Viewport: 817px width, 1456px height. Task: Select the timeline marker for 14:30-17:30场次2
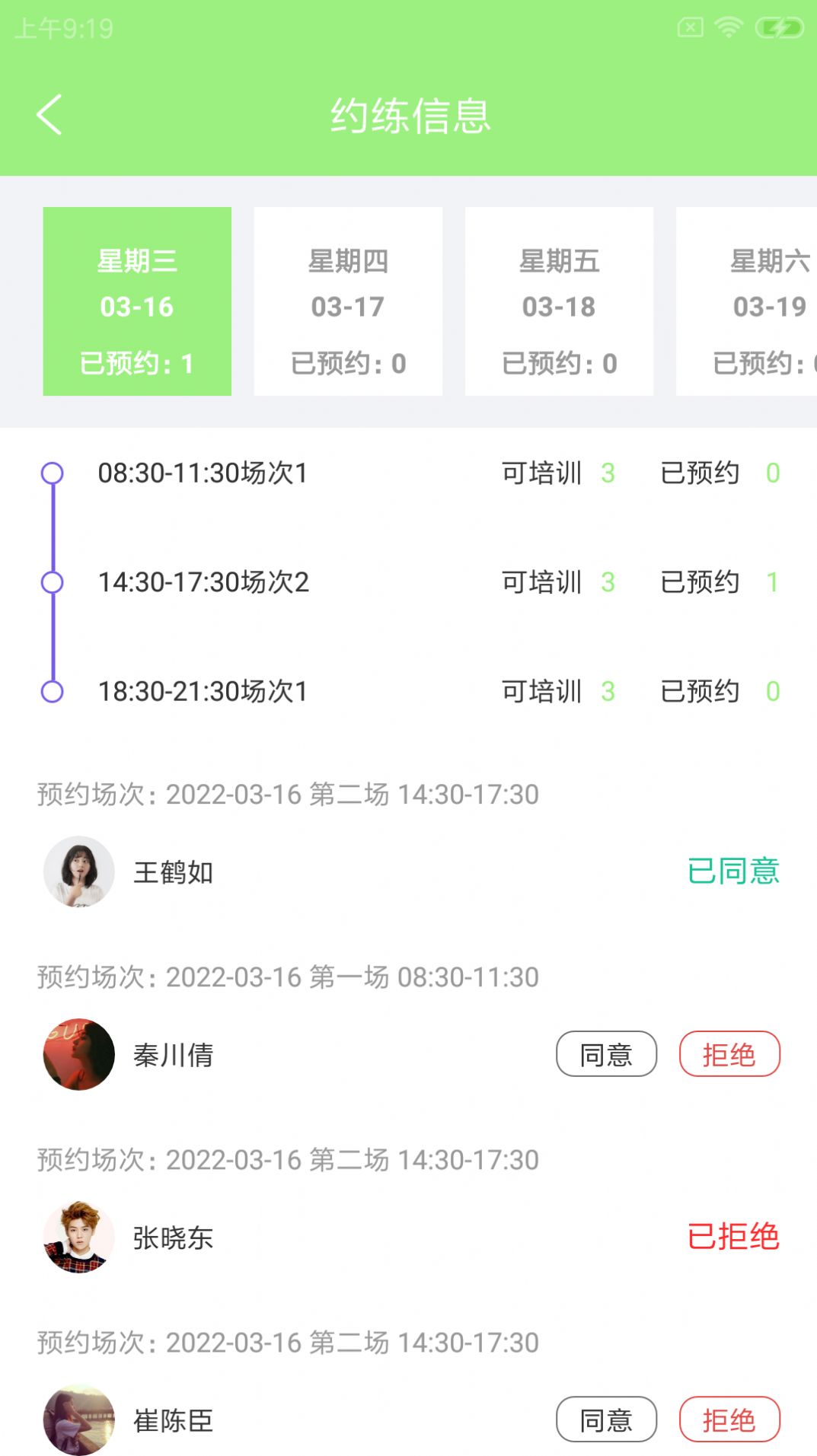[x=52, y=581]
